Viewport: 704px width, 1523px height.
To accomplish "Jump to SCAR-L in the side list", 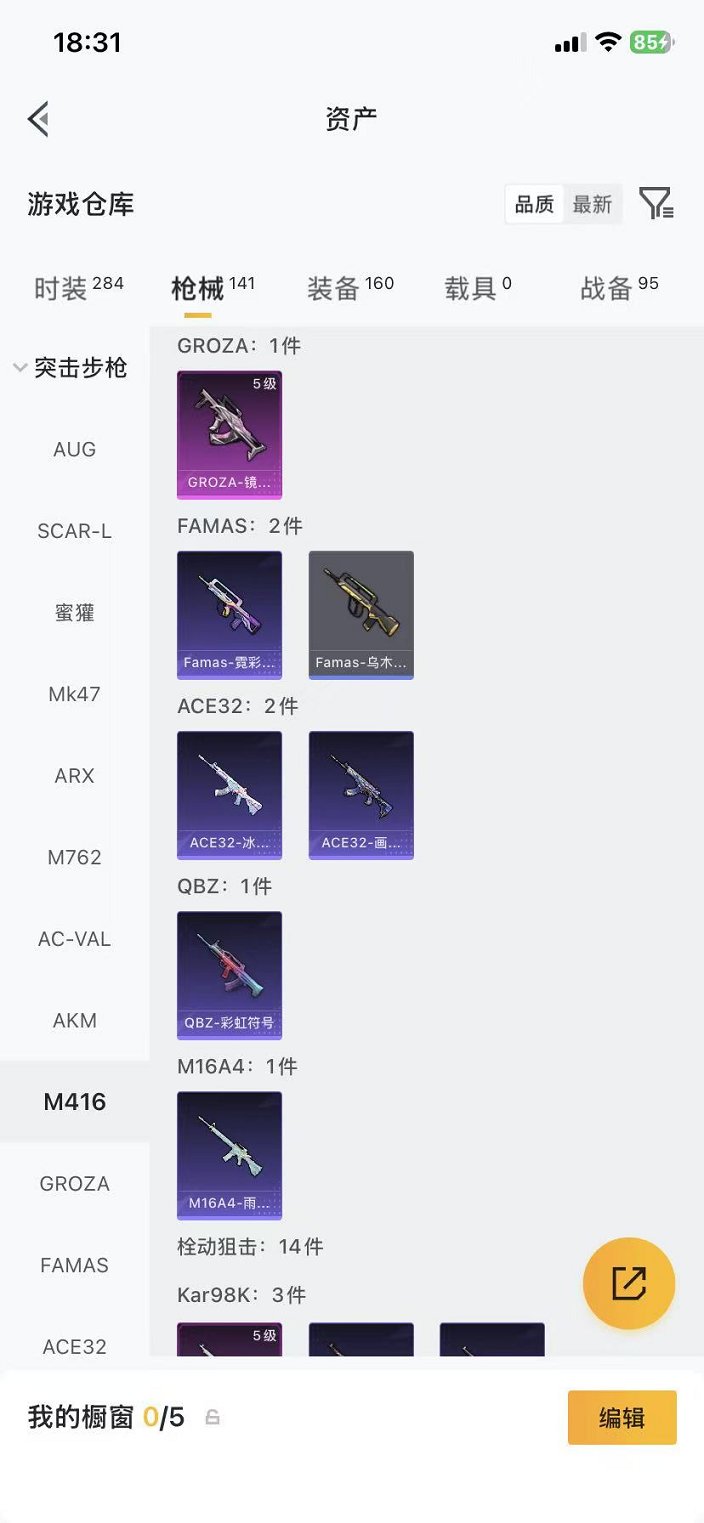I will coord(74,531).
